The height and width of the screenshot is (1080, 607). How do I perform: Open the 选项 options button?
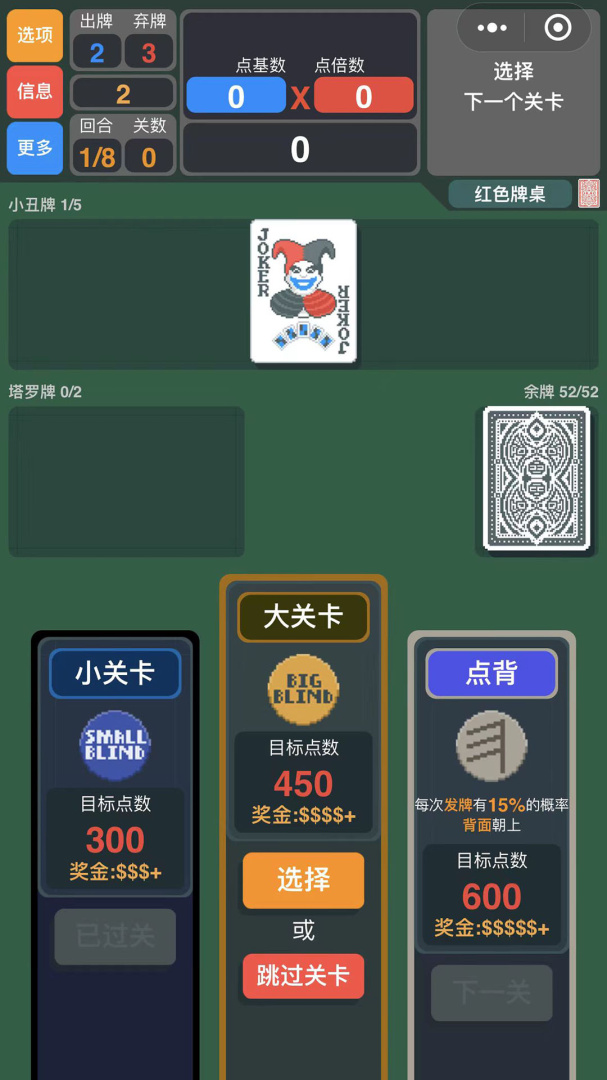click(x=34, y=36)
